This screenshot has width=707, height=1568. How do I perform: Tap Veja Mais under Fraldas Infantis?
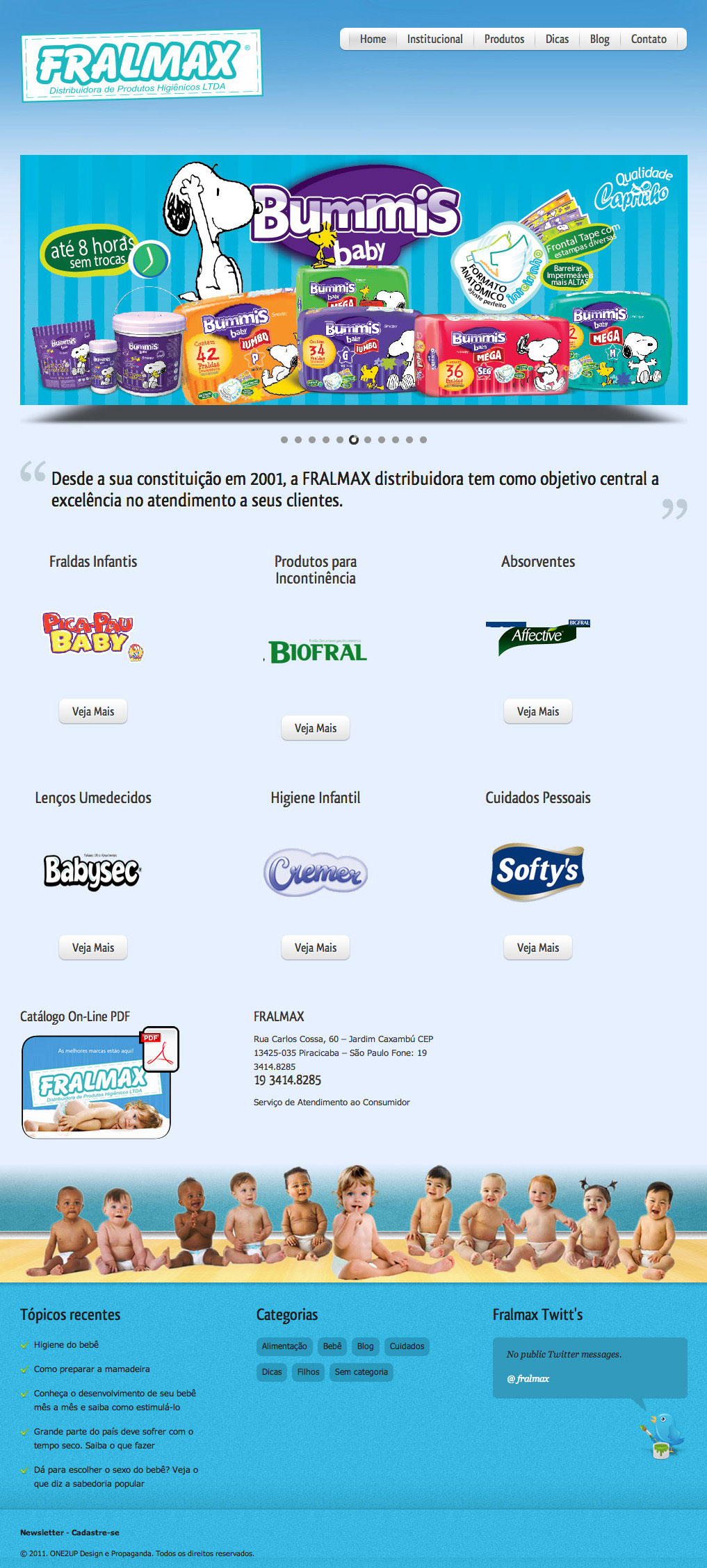[93, 711]
